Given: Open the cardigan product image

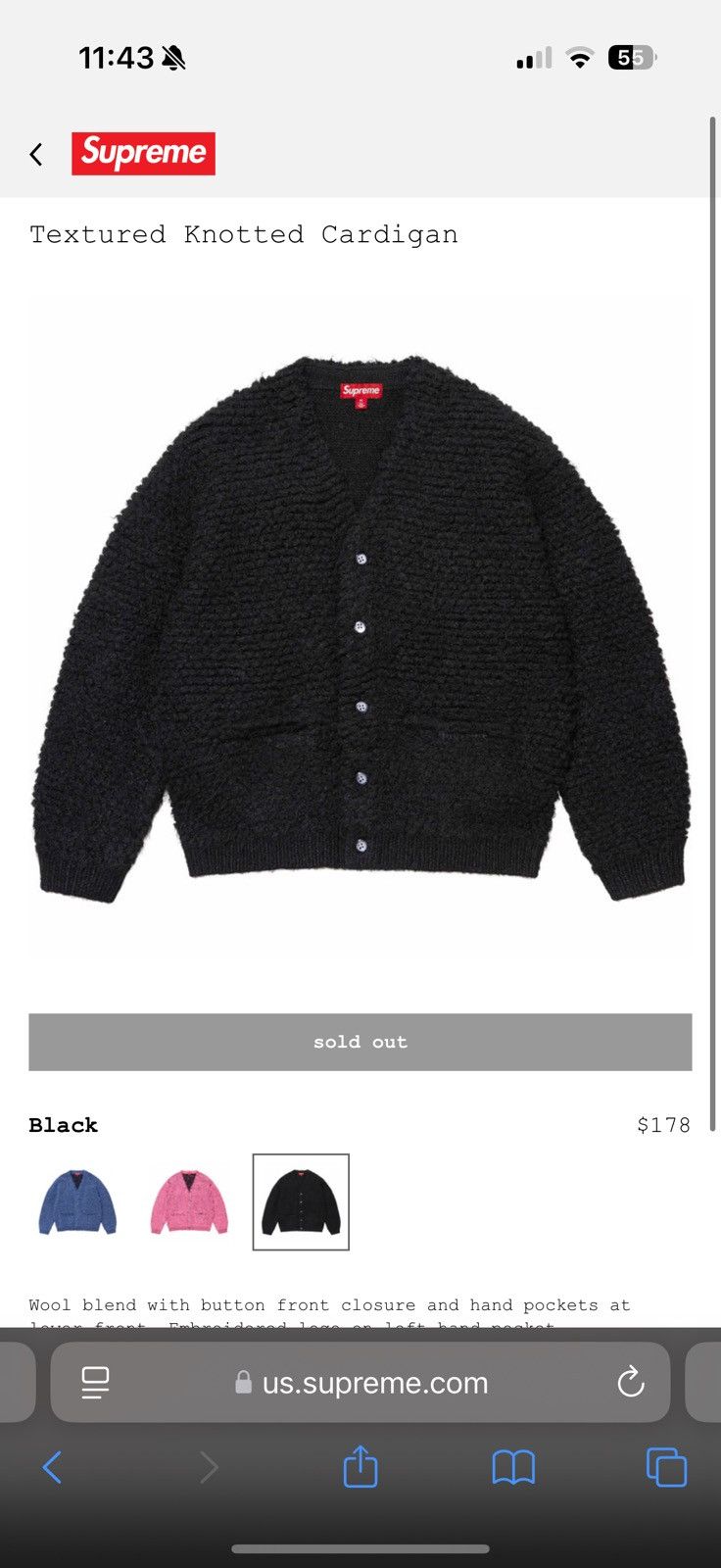Looking at the screenshot, I should pyautogui.click(x=360, y=627).
